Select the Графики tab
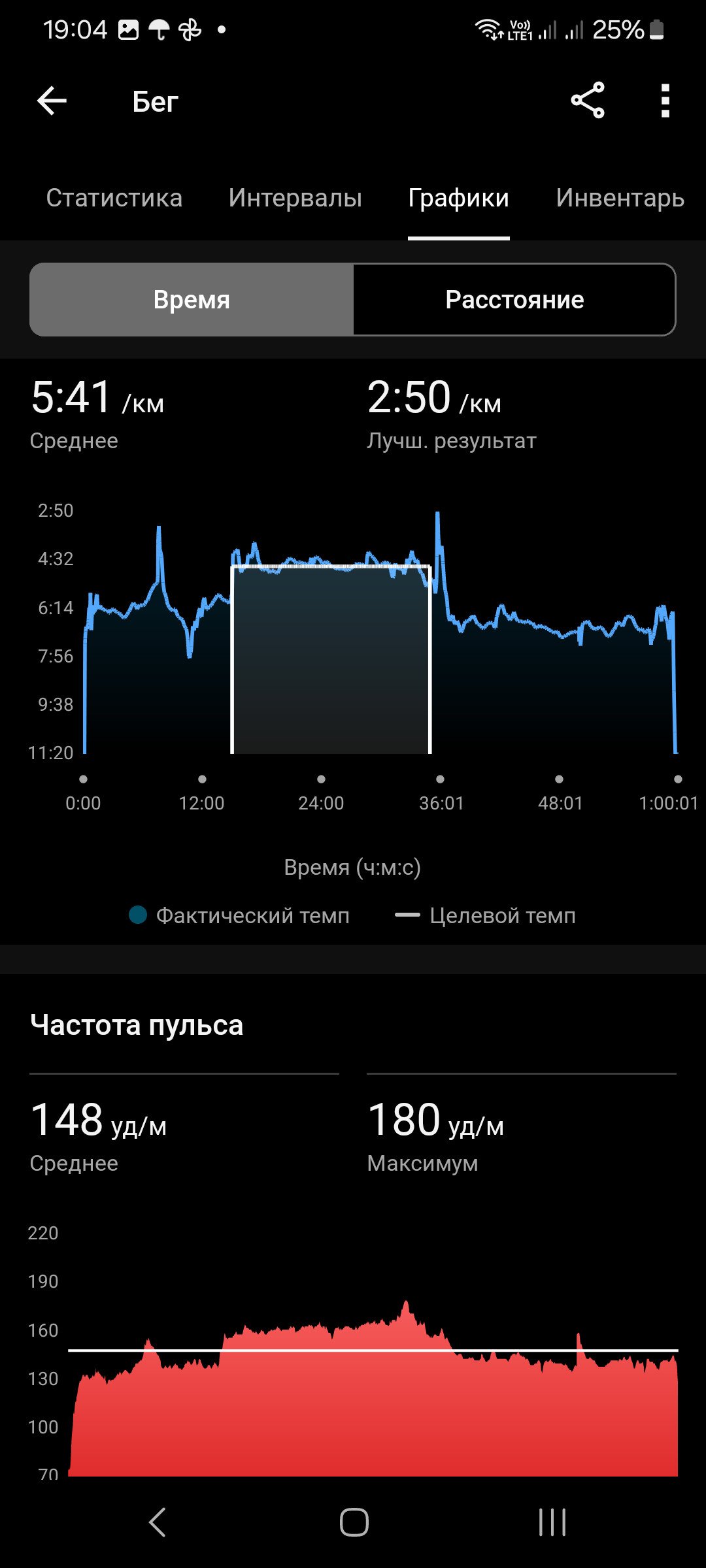The height and width of the screenshot is (1568, 706). point(459,198)
